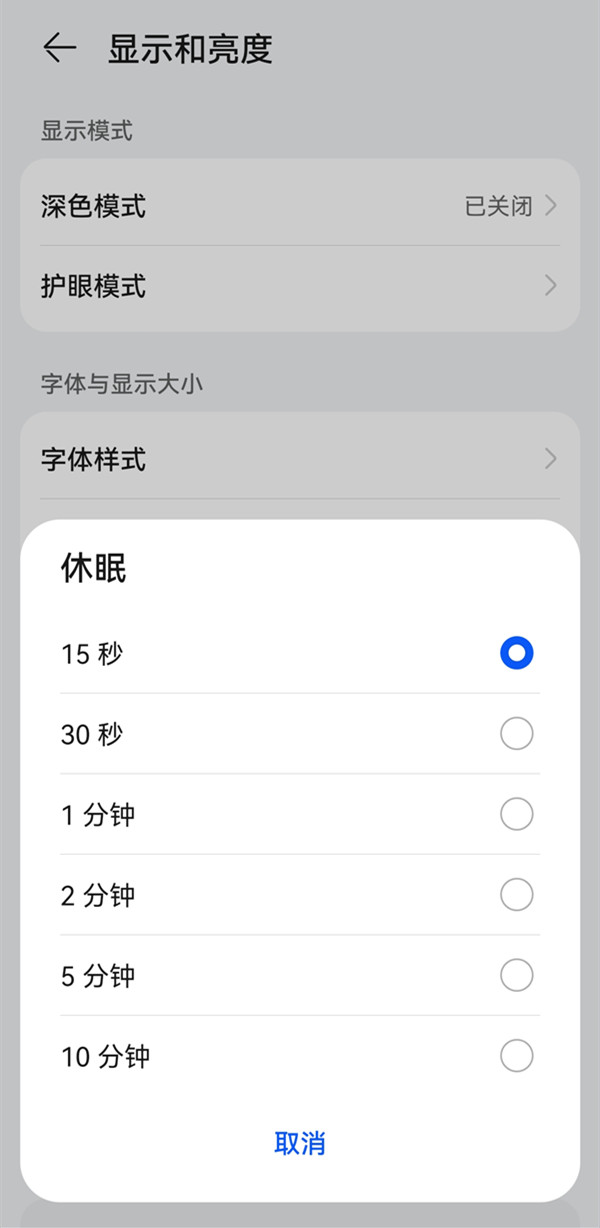Choose the 10 分钟 option
This screenshot has width=600, height=1228.
516,1056
